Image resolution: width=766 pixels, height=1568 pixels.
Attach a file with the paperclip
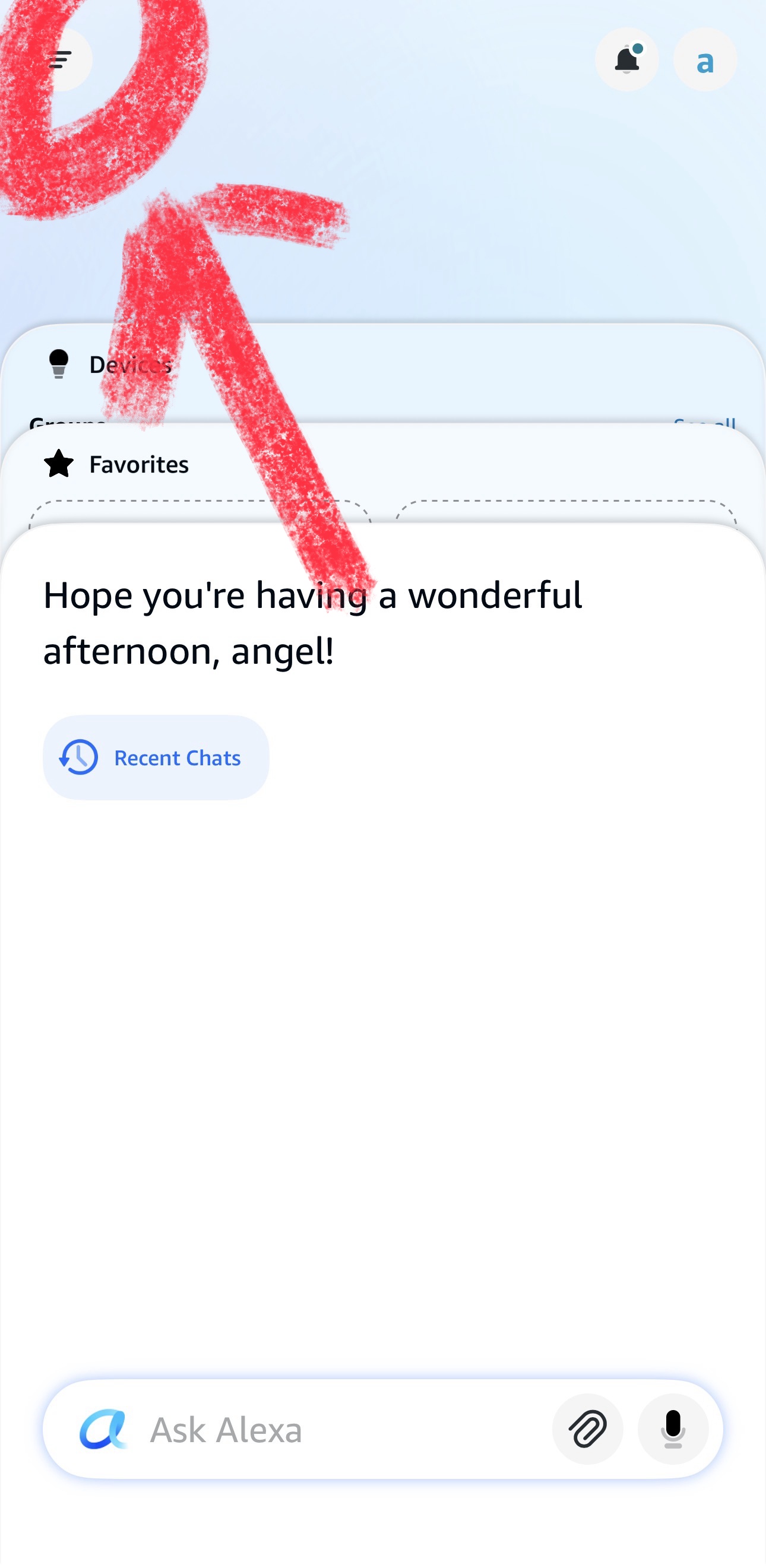pos(588,1429)
